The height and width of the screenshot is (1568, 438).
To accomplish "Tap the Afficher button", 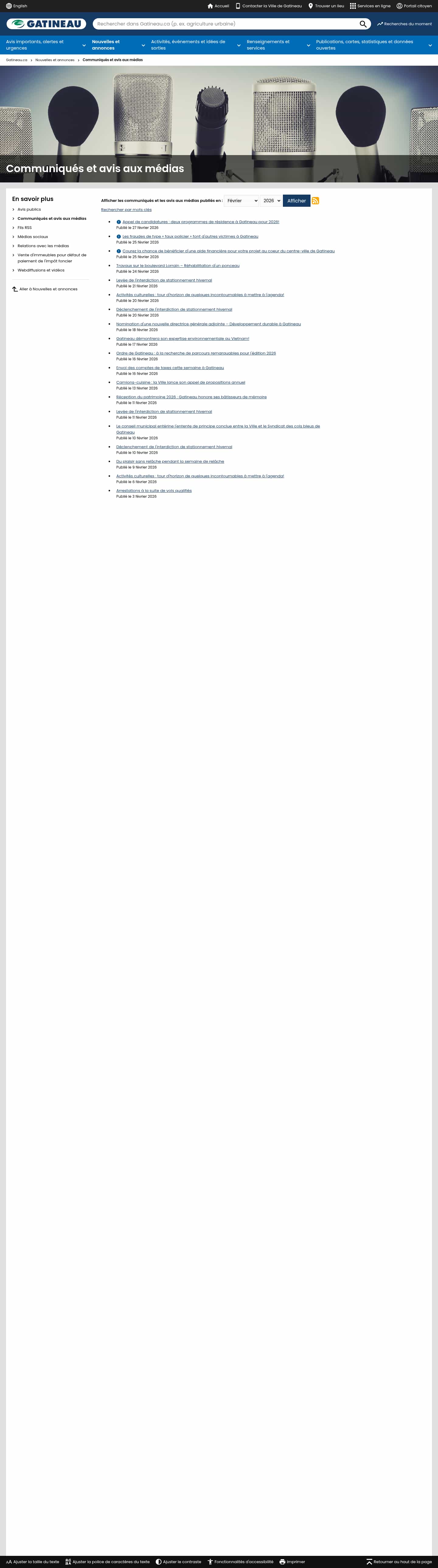I will click(296, 201).
